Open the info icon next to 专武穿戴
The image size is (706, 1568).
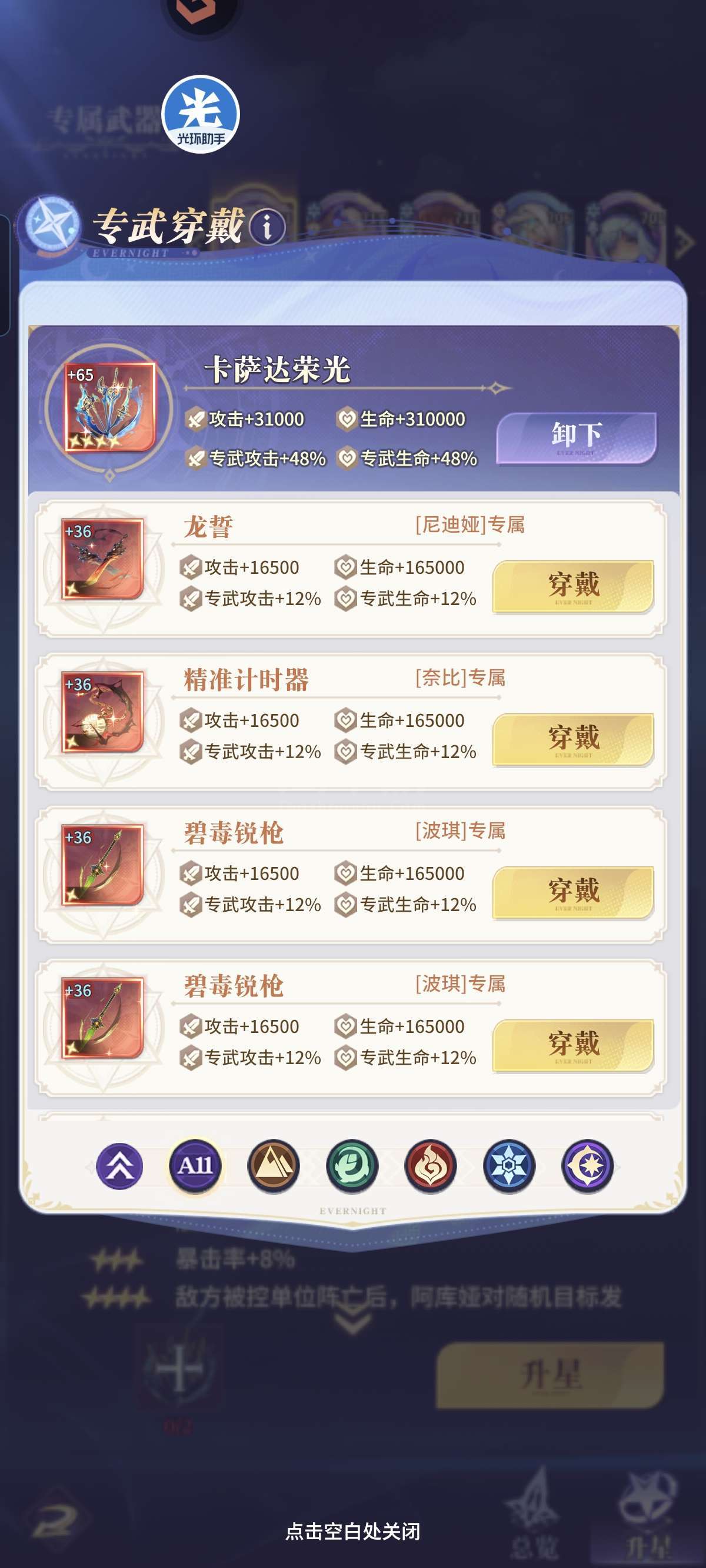pyautogui.click(x=267, y=227)
